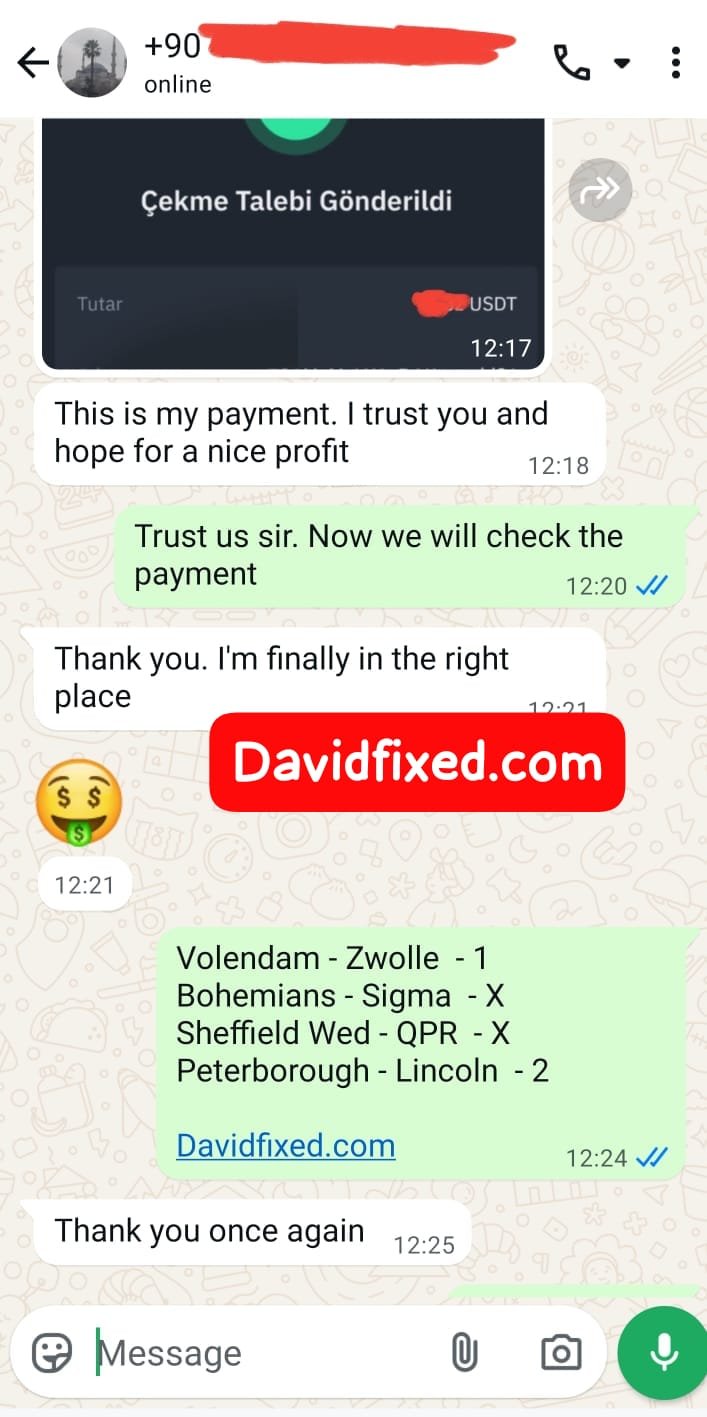Open the camera from the input bar
707x1417 pixels.
(x=560, y=1354)
